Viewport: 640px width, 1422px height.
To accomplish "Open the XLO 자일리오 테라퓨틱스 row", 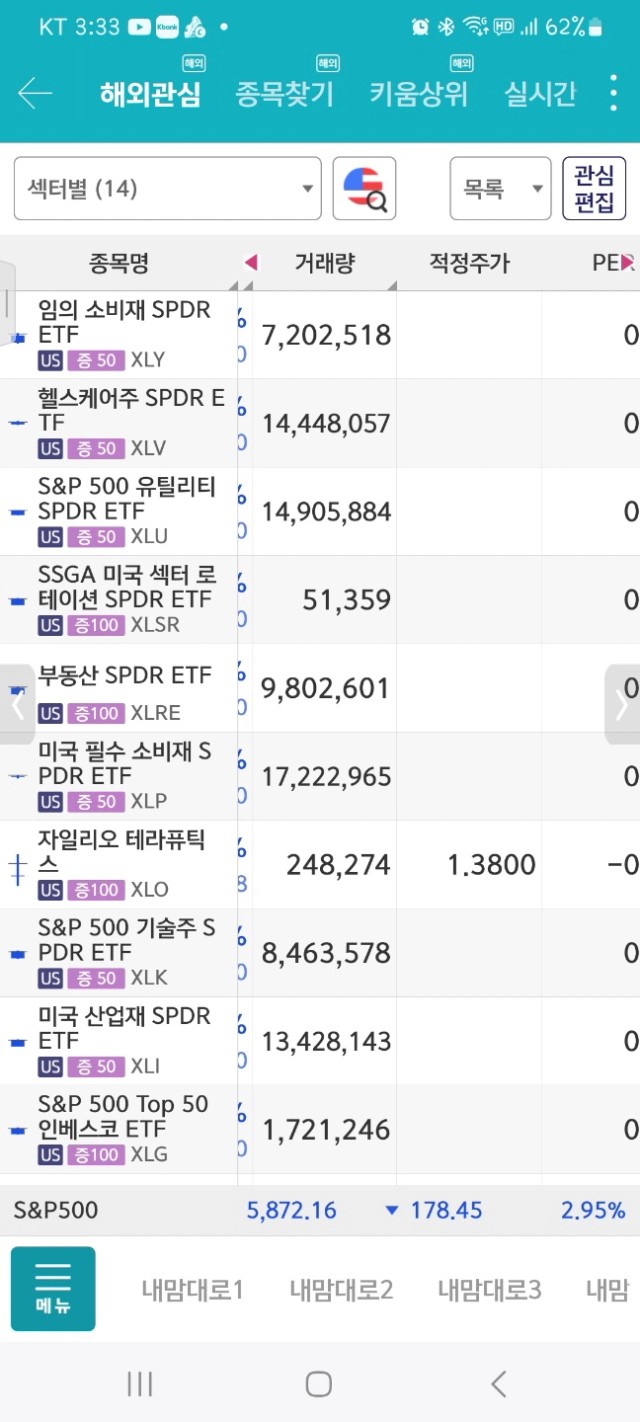I will [320, 865].
